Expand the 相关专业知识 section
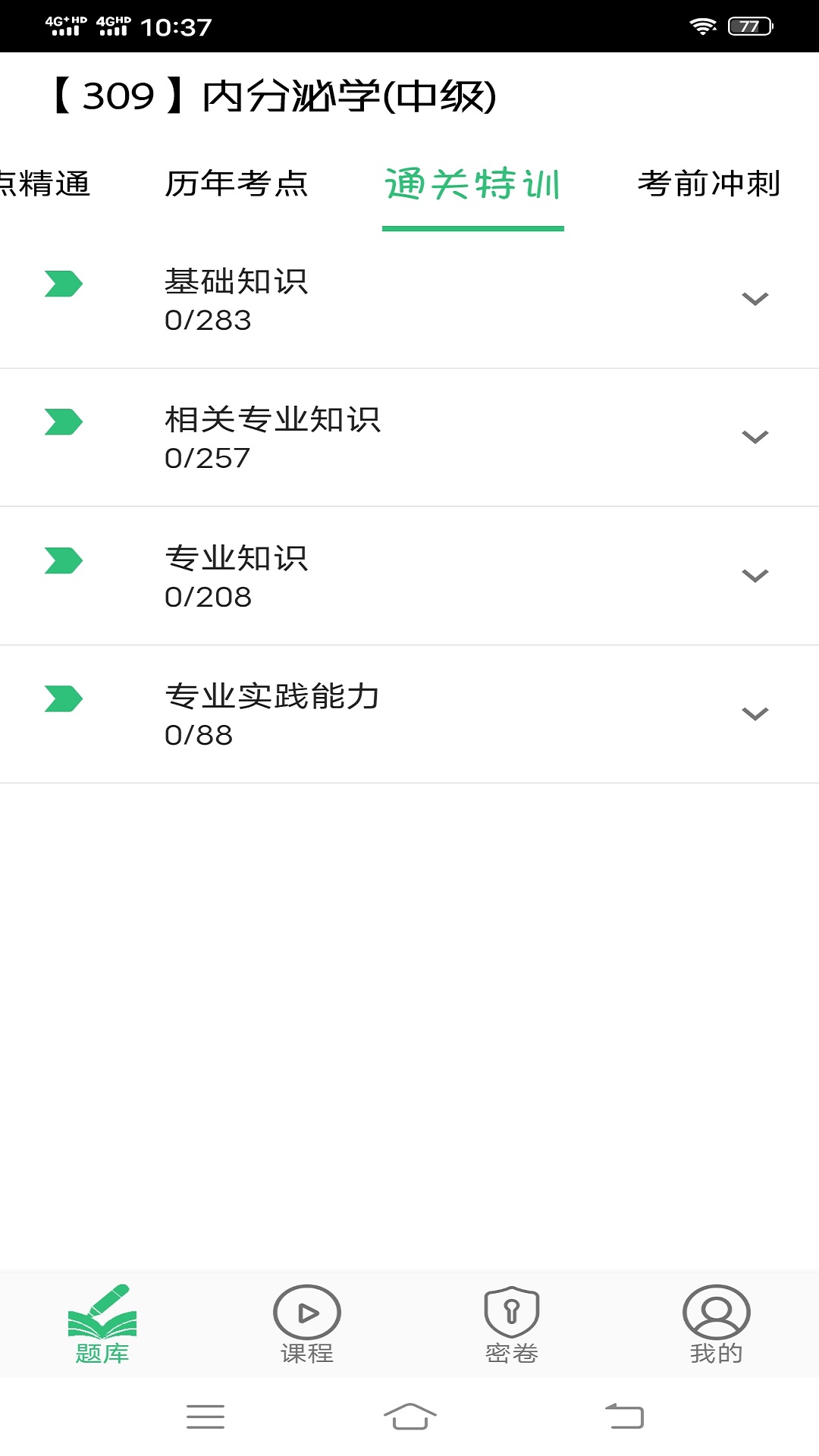The height and width of the screenshot is (1456, 819). point(755,437)
